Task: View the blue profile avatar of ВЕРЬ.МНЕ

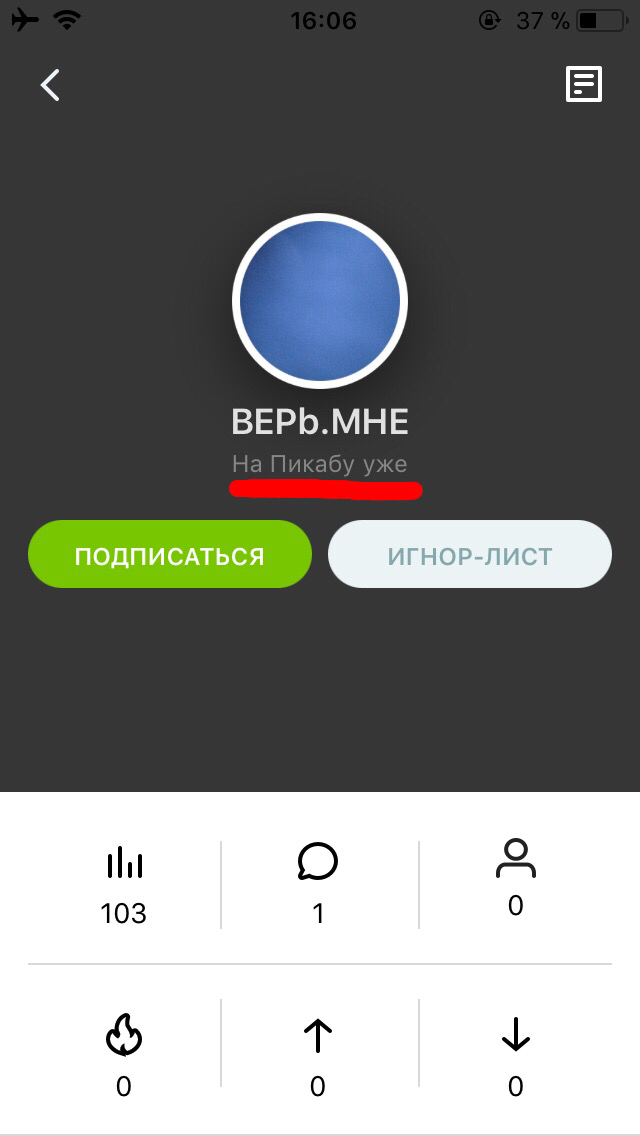Action: 320,301
